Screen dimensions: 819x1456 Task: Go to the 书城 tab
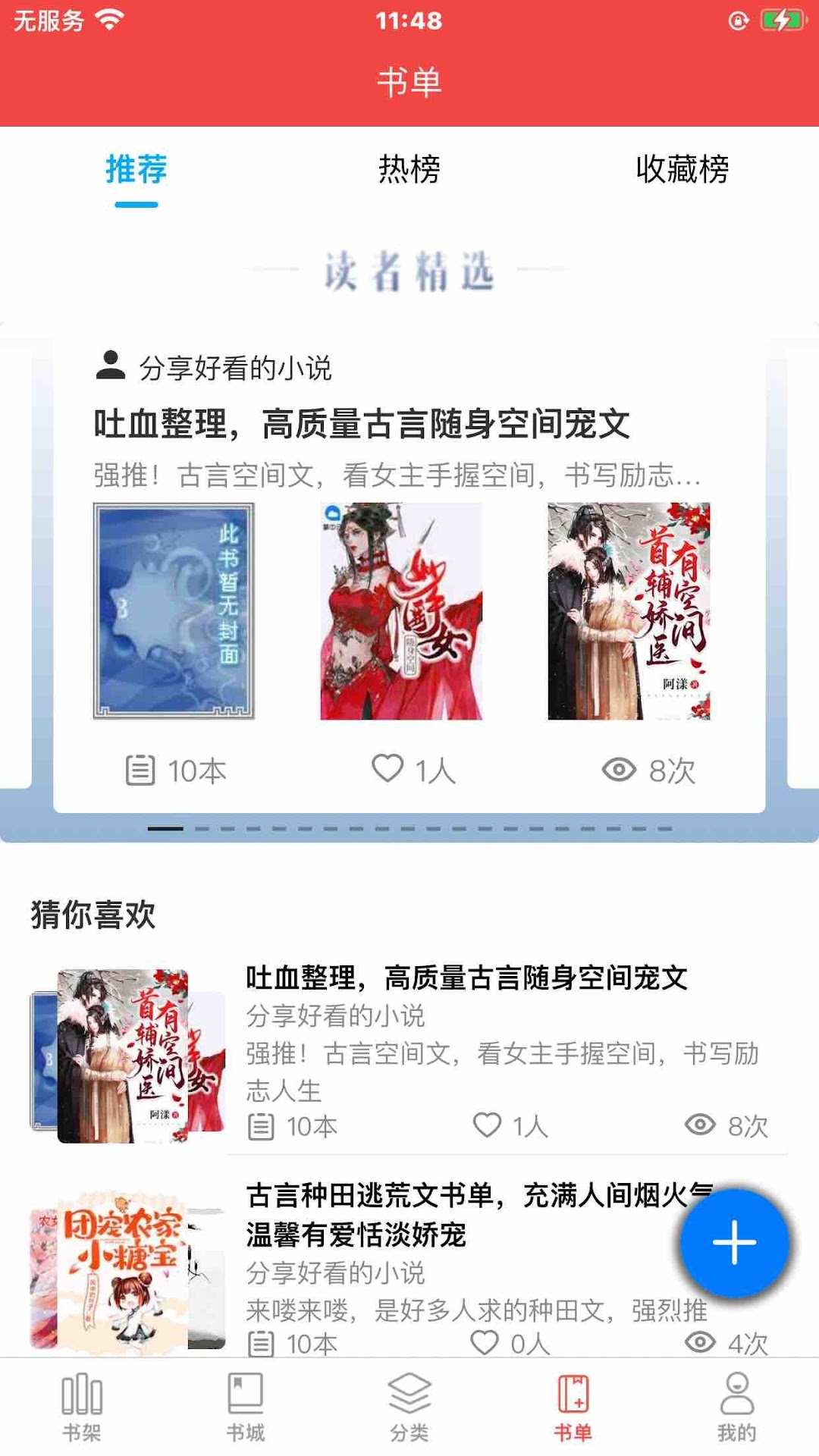246,1407
